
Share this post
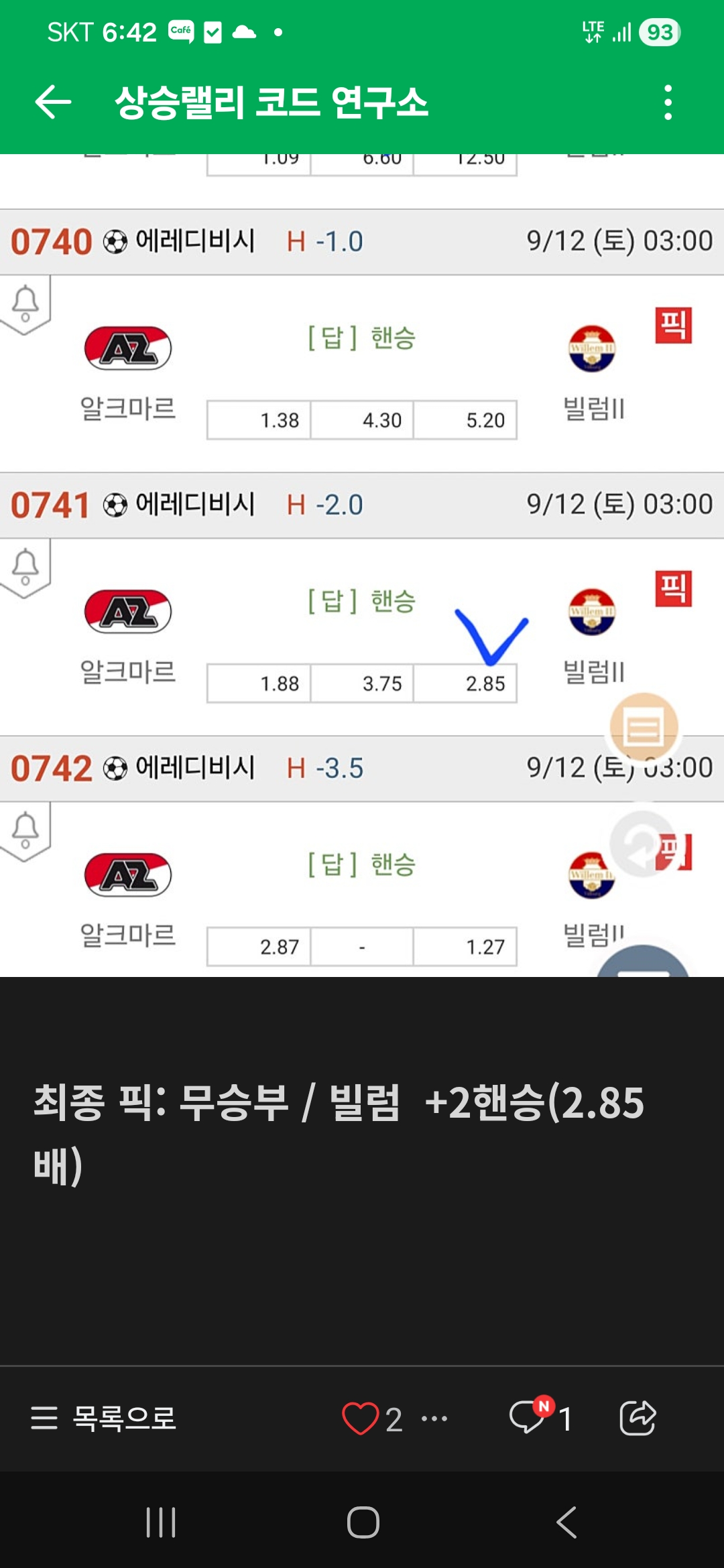(637, 1417)
